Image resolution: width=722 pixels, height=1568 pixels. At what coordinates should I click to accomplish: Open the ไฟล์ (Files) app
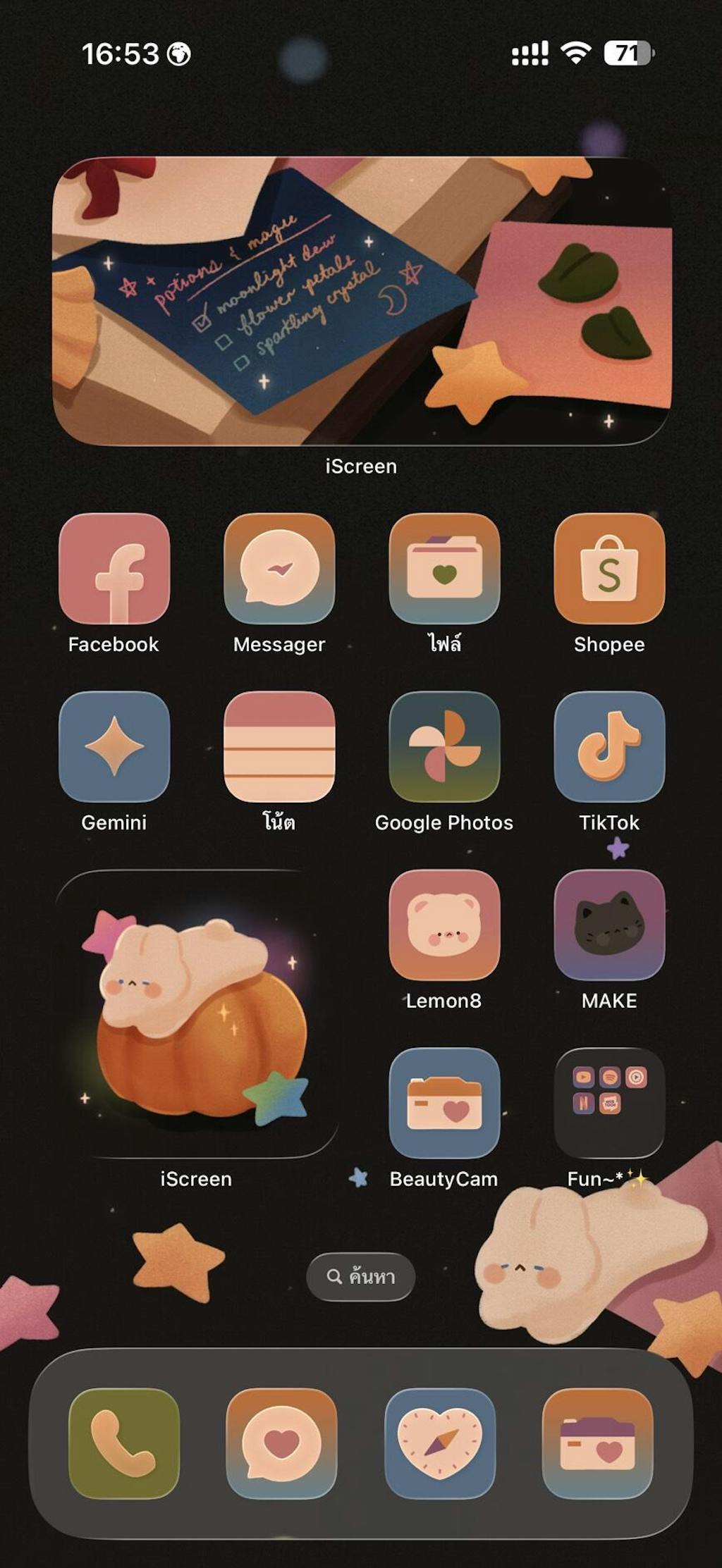pos(444,568)
